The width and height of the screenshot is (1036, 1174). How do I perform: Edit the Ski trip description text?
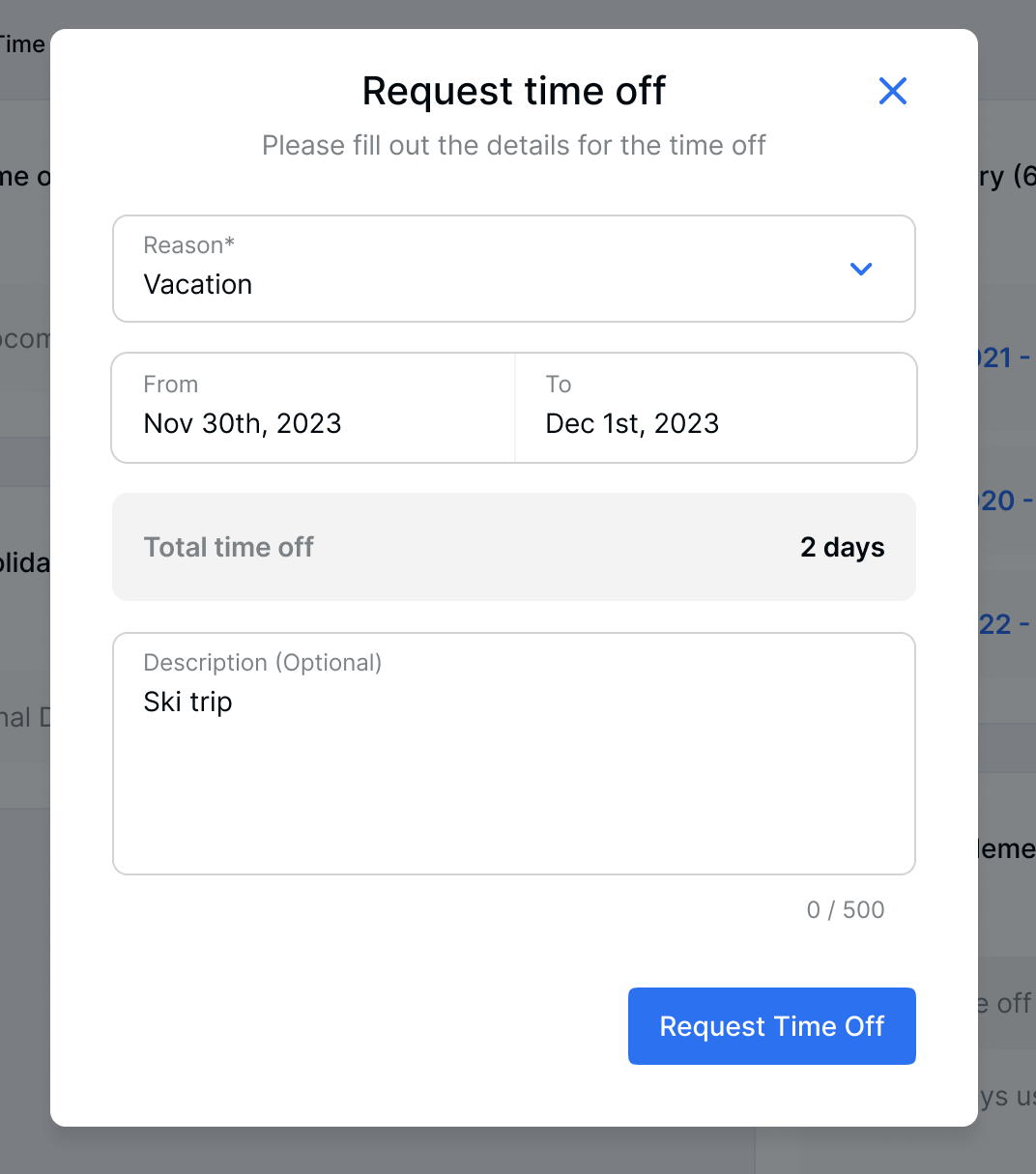(x=187, y=702)
